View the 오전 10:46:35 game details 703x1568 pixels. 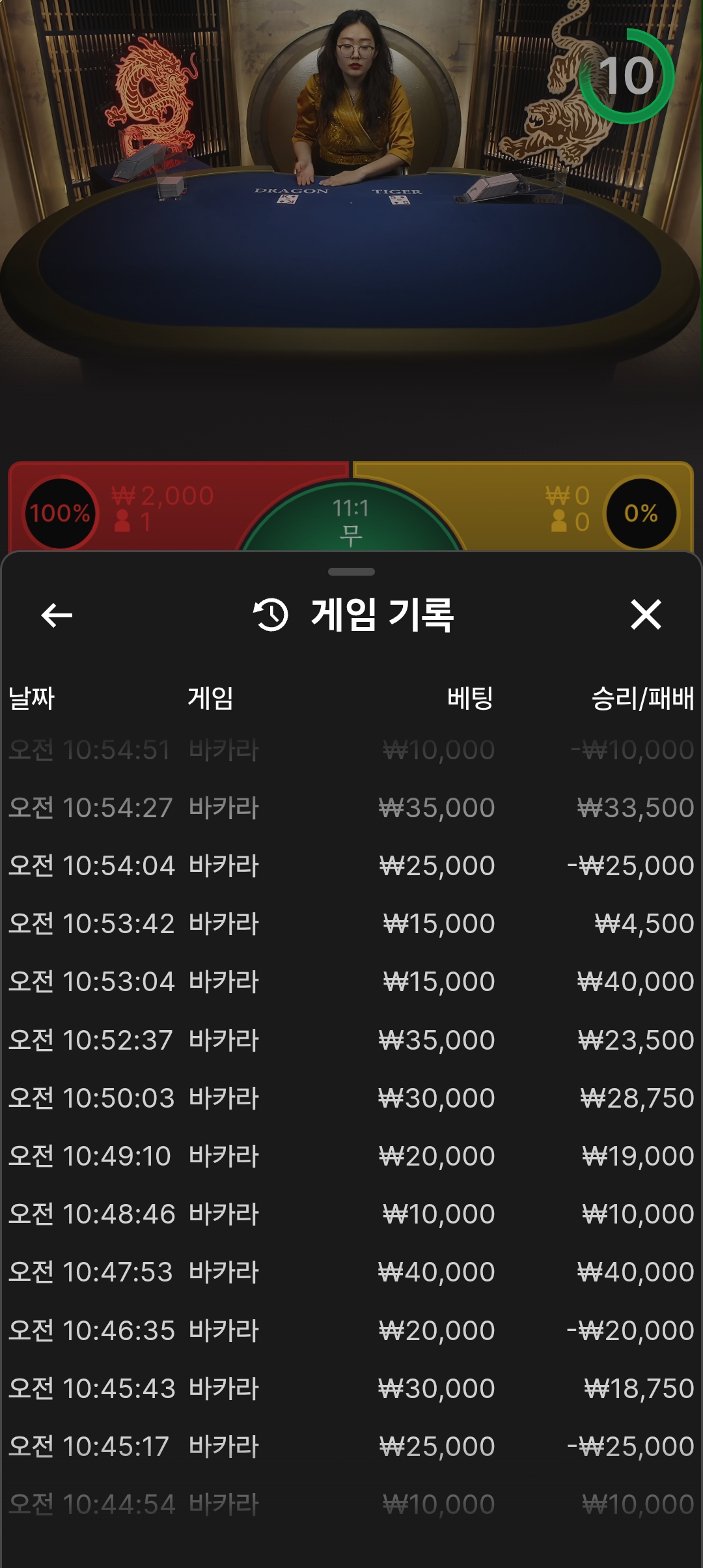(351, 1331)
